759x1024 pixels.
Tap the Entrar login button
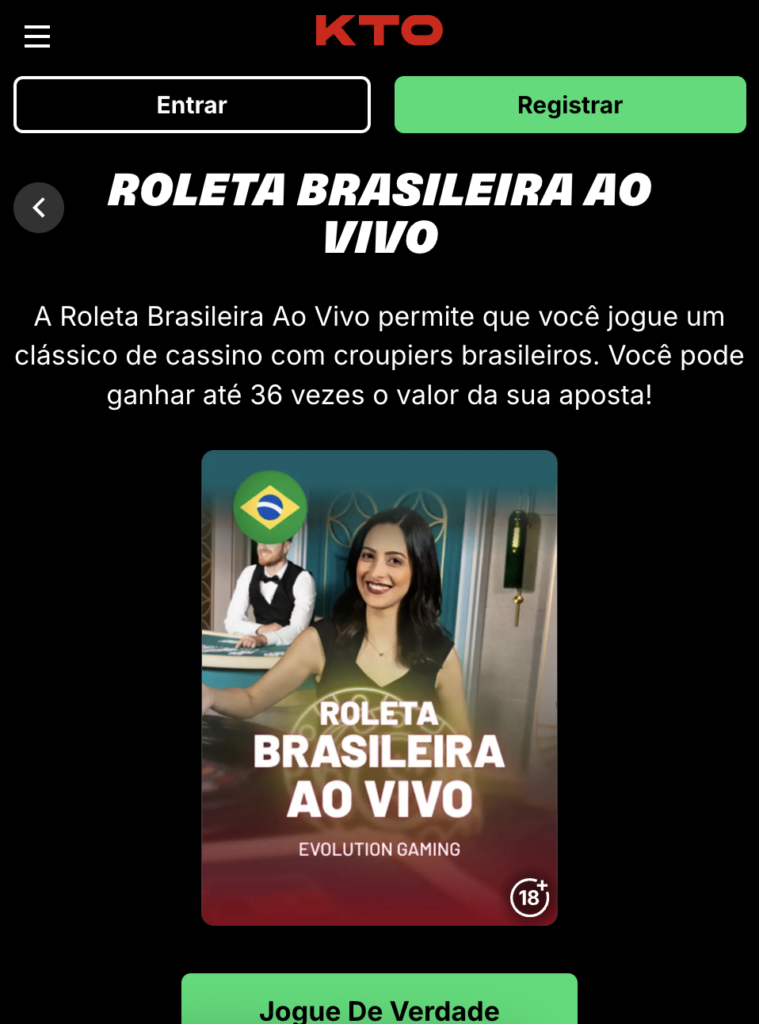[192, 105]
